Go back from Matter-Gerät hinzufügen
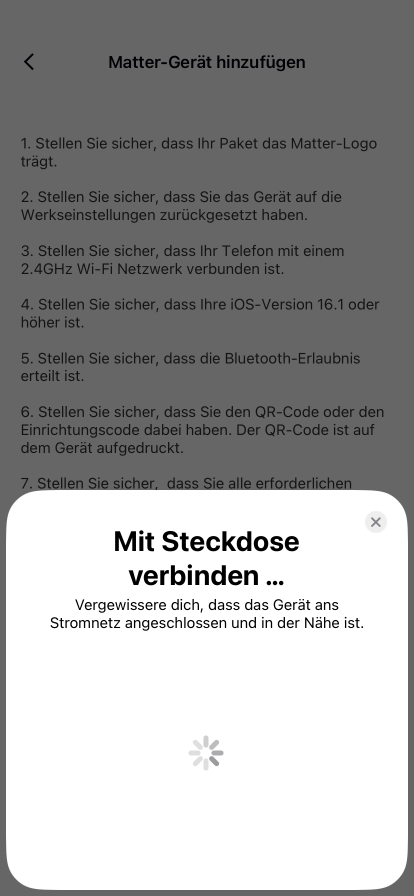 click(29, 62)
